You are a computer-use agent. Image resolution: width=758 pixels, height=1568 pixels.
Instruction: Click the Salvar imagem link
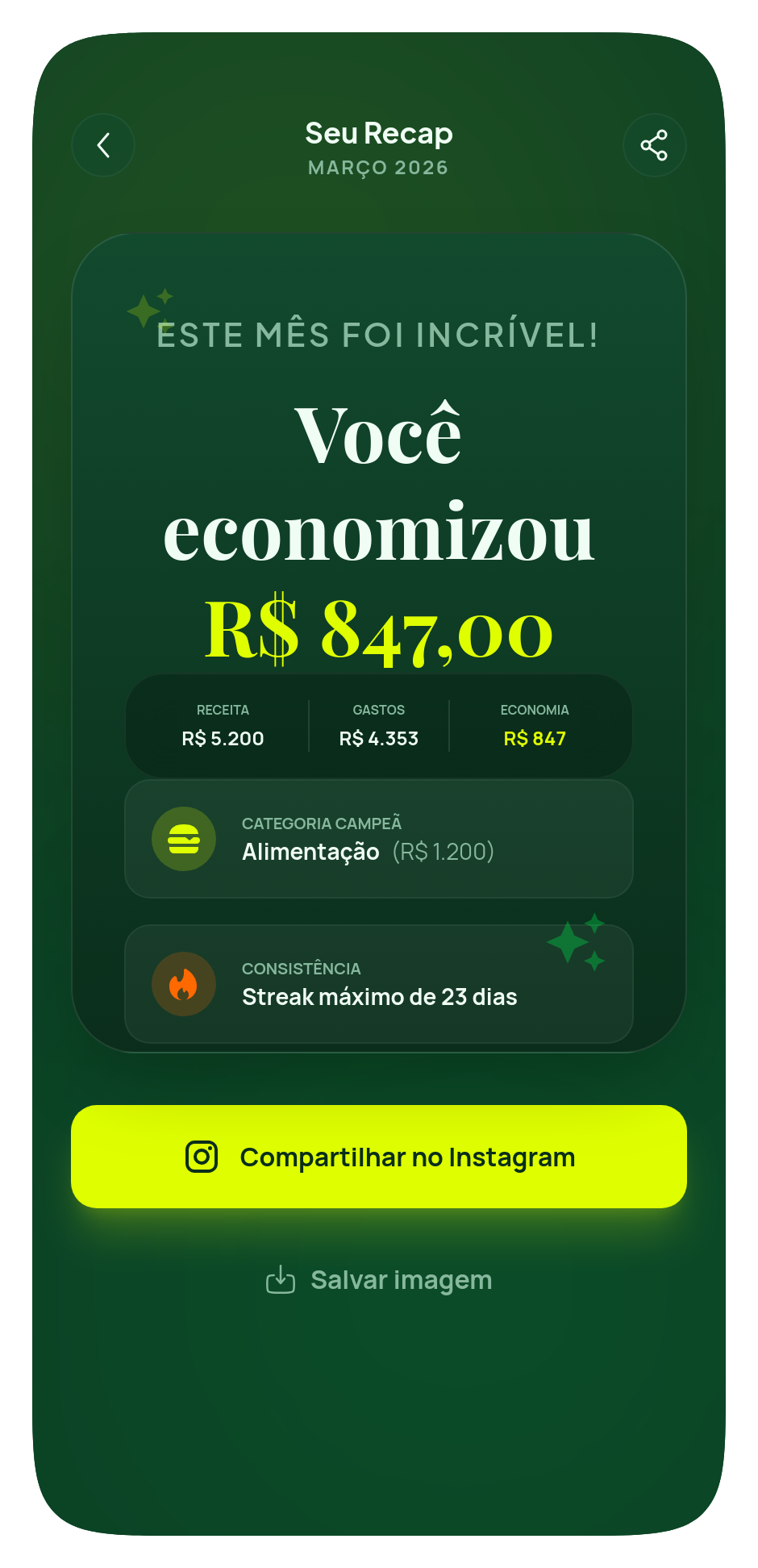400,1280
